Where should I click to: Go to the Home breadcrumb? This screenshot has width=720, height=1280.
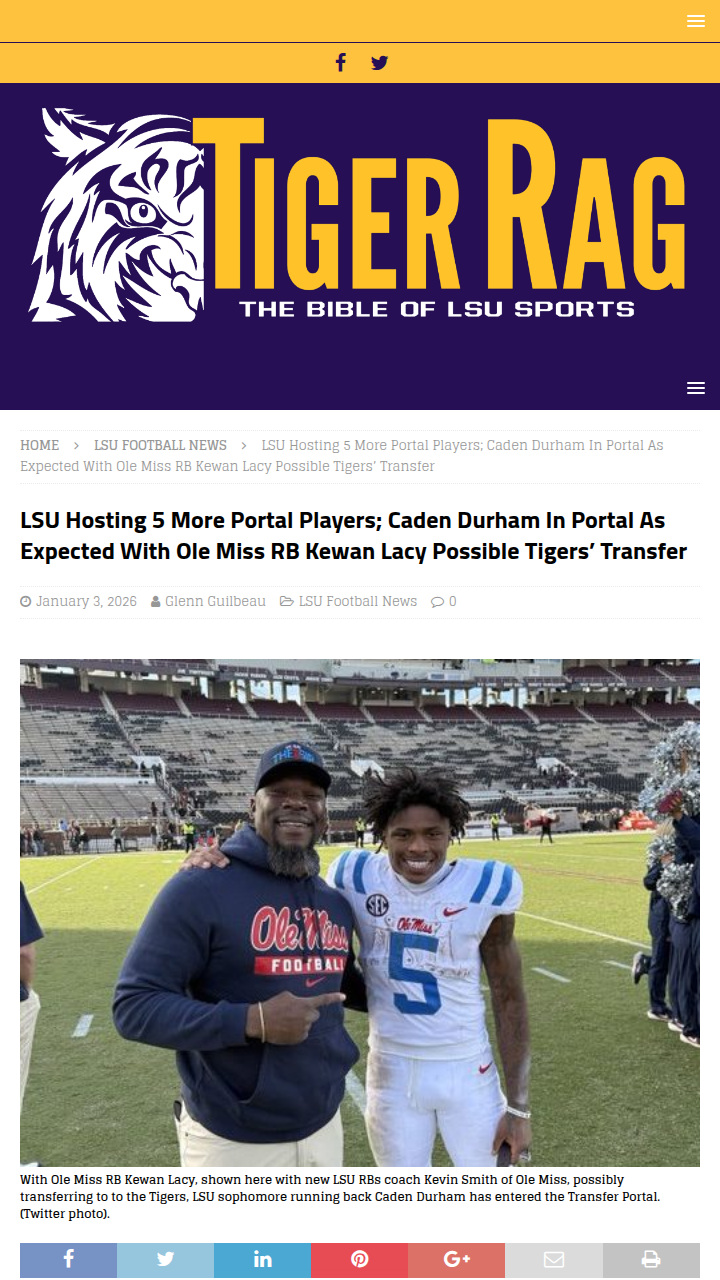40,445
